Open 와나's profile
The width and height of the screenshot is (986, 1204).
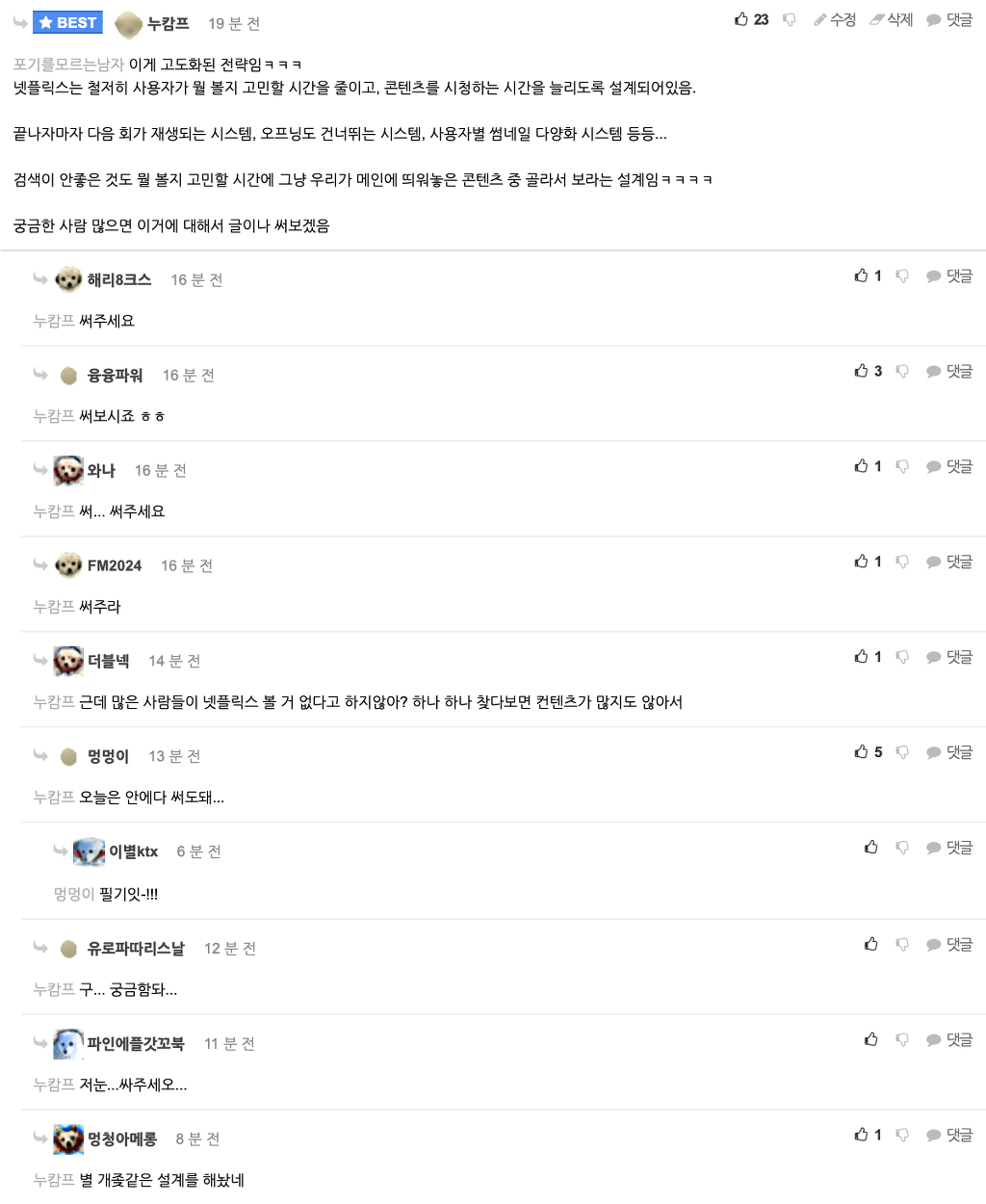101,470
